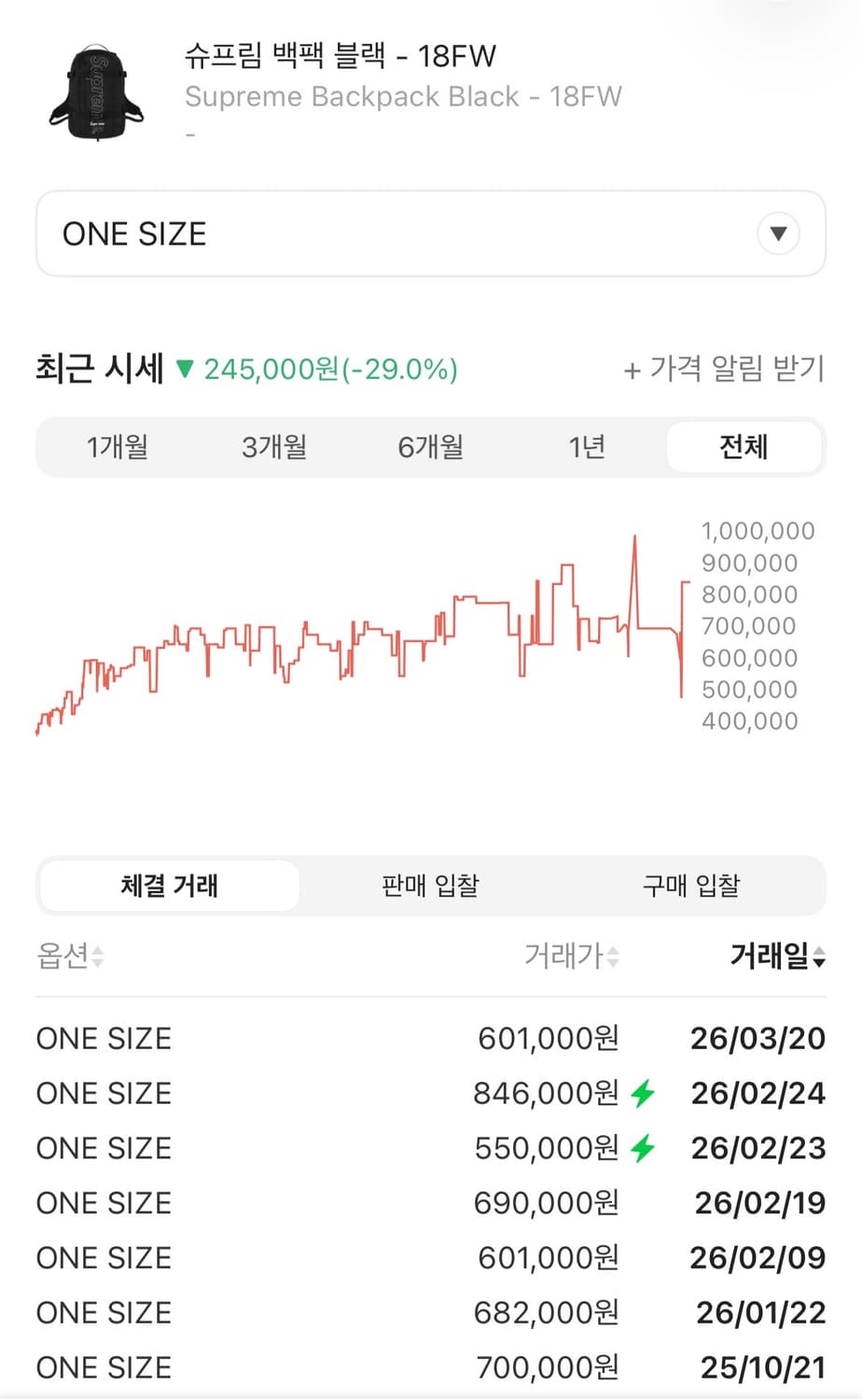Image resolution: width=862 pixels, height=1400 pixels.
Task: Click the green price-drop triangle beside 245,000원
Action: pos(183,370)
